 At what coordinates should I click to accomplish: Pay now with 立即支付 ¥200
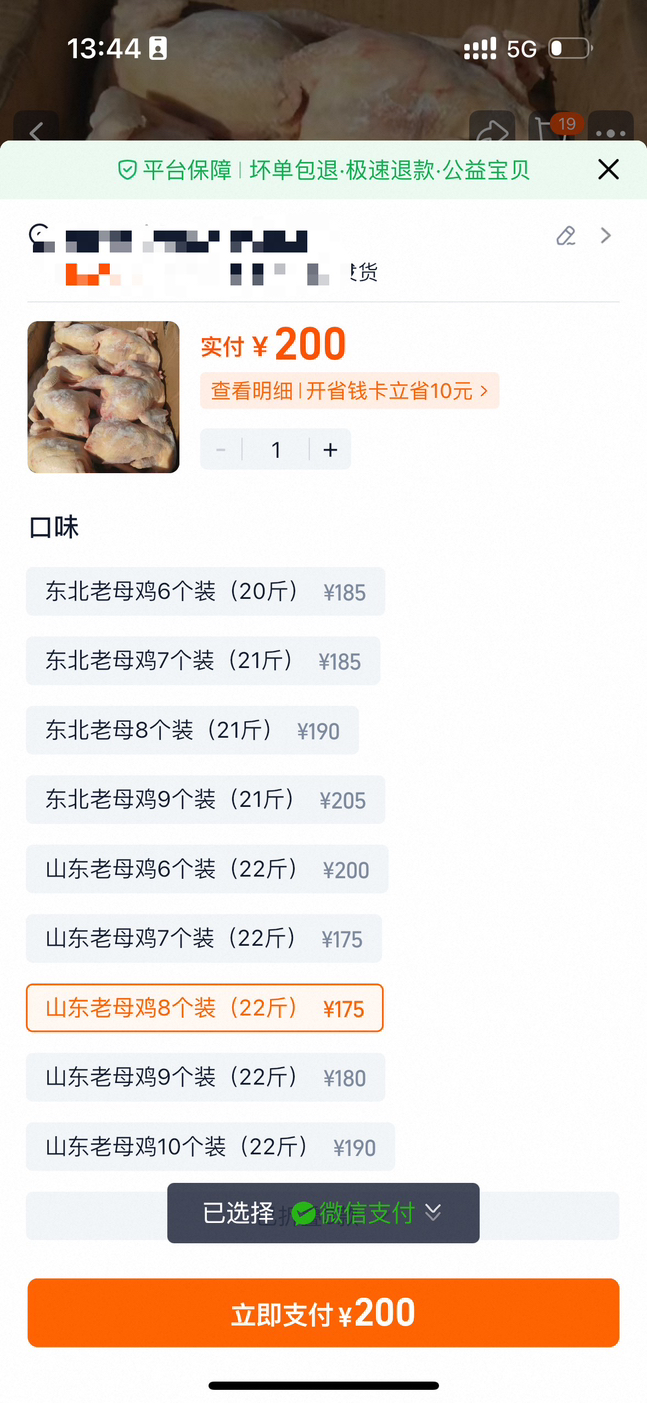pyautogui.click(x=323, y=1313)
